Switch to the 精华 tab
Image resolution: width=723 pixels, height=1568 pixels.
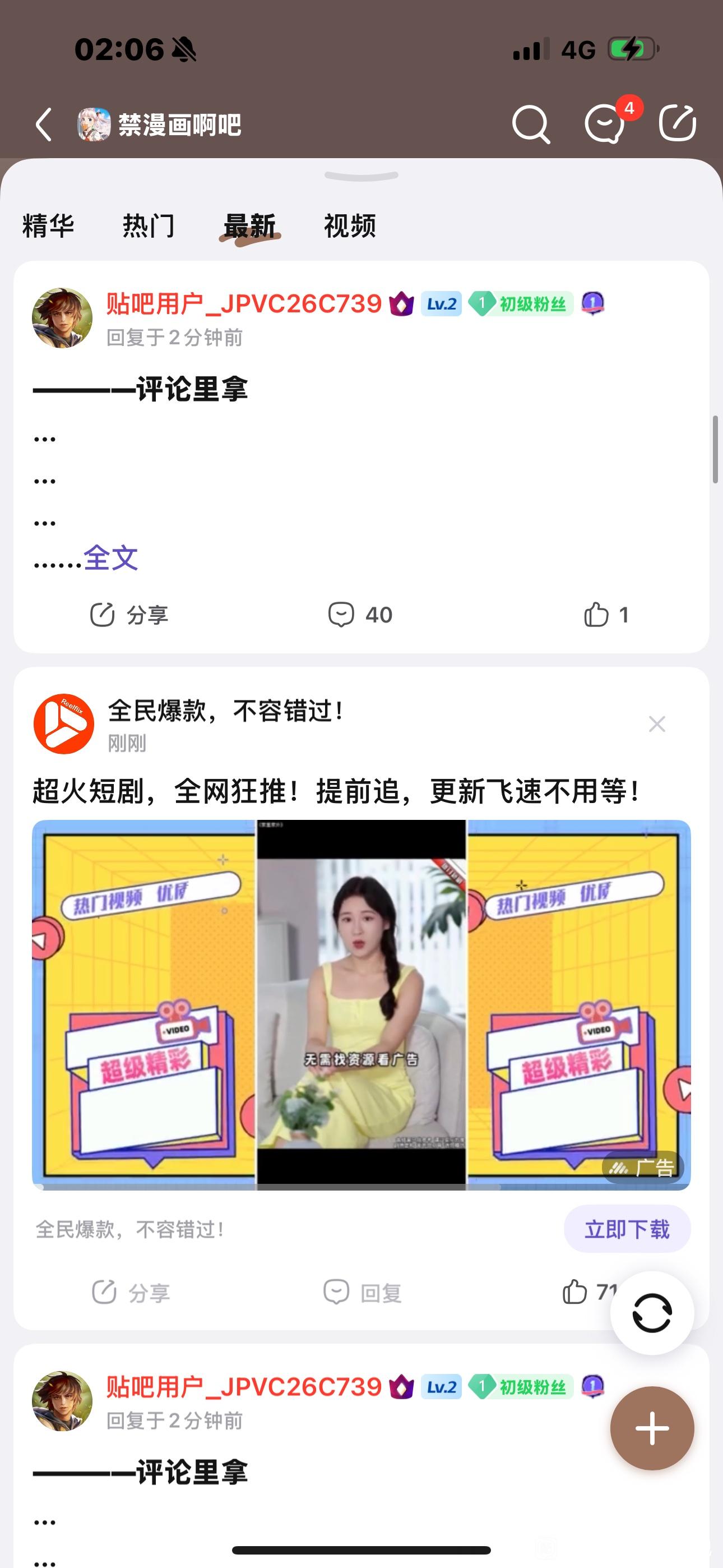(x=48, y=226)
